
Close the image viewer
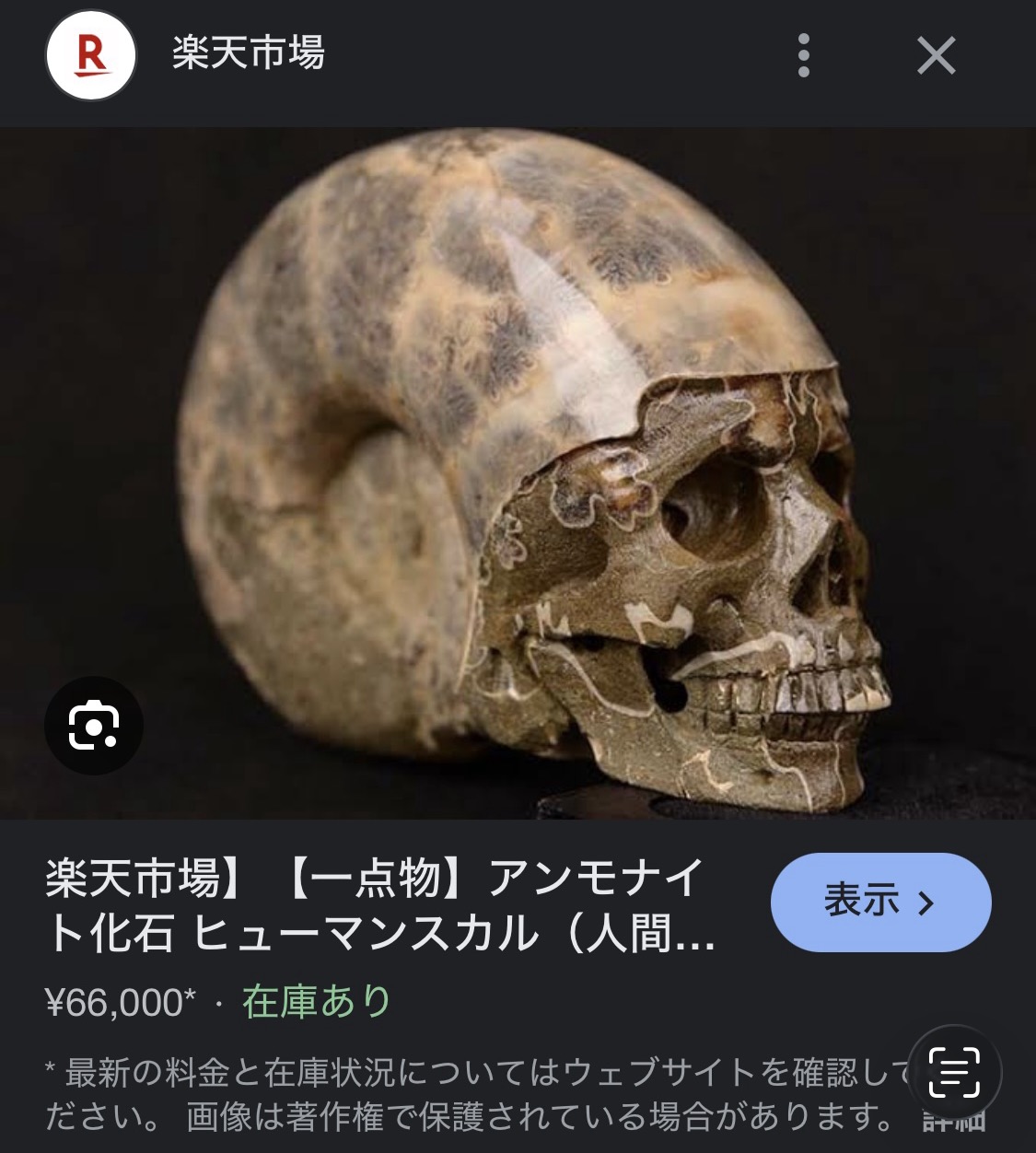[x=936, y=57]
